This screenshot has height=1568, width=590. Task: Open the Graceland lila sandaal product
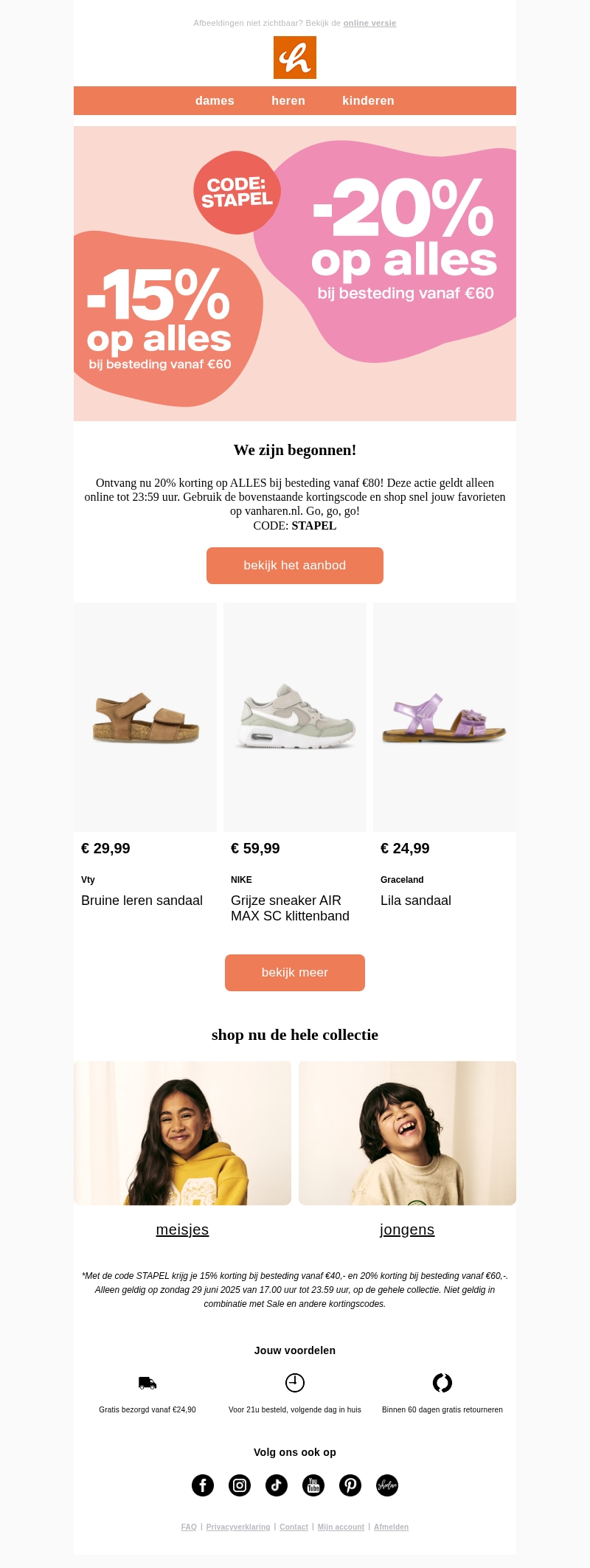[x=445, y=718]
